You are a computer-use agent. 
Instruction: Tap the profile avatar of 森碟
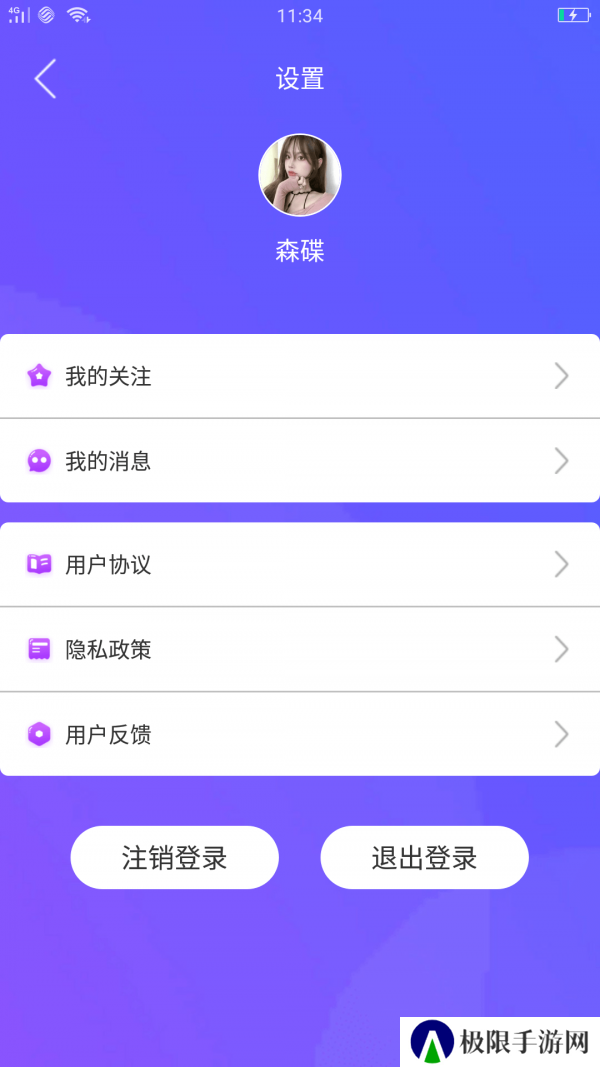300,175
